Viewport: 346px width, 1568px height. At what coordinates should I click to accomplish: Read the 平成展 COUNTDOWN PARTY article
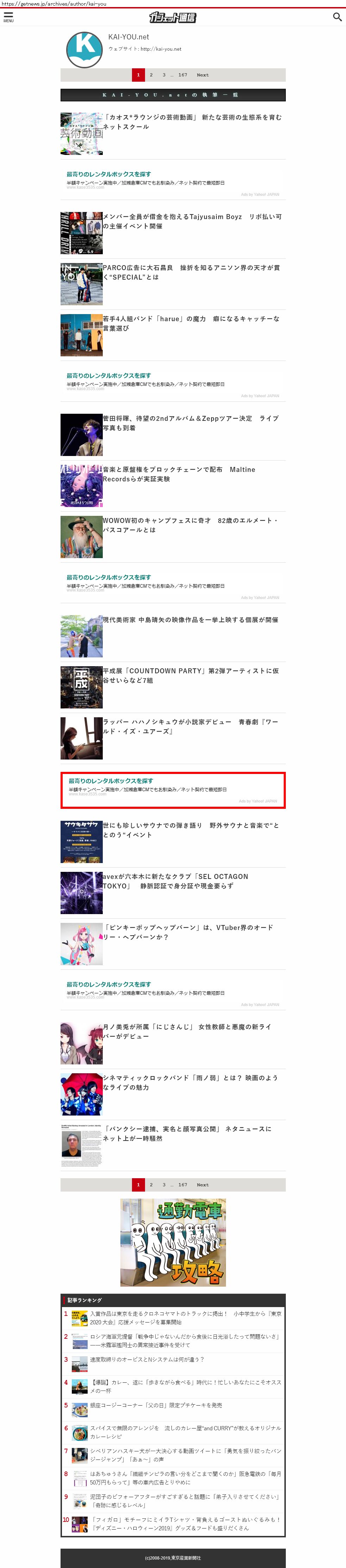click(x=191, y=675)
